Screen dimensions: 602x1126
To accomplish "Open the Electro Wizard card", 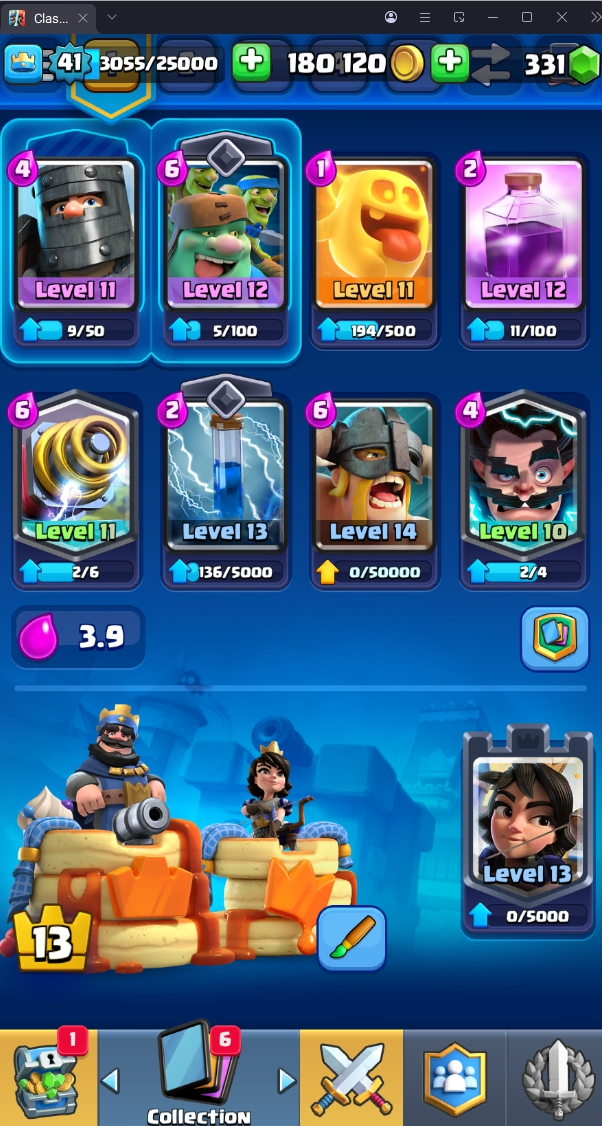I will point(523,480).
